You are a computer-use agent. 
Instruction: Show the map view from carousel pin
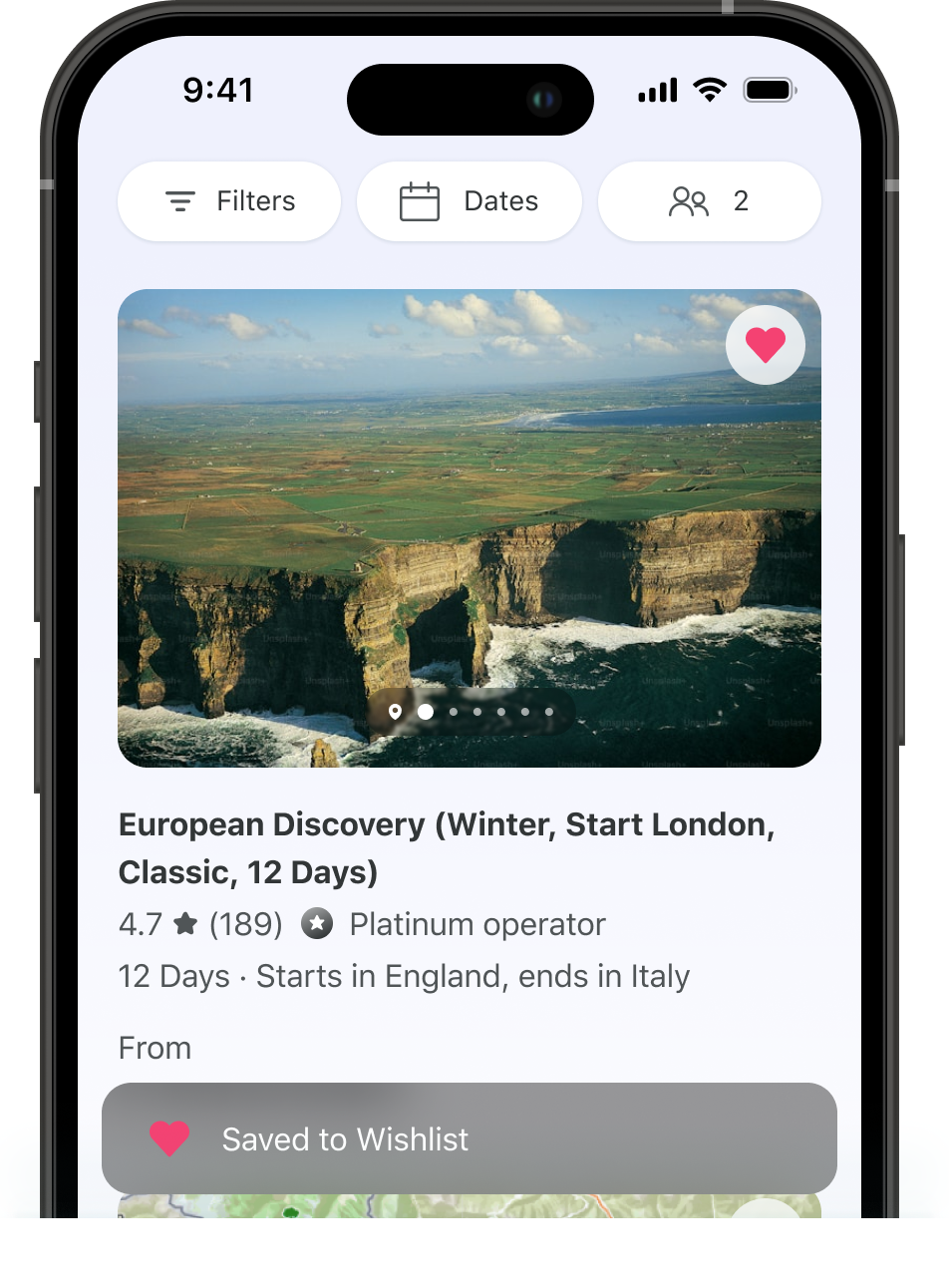point(396,712)
